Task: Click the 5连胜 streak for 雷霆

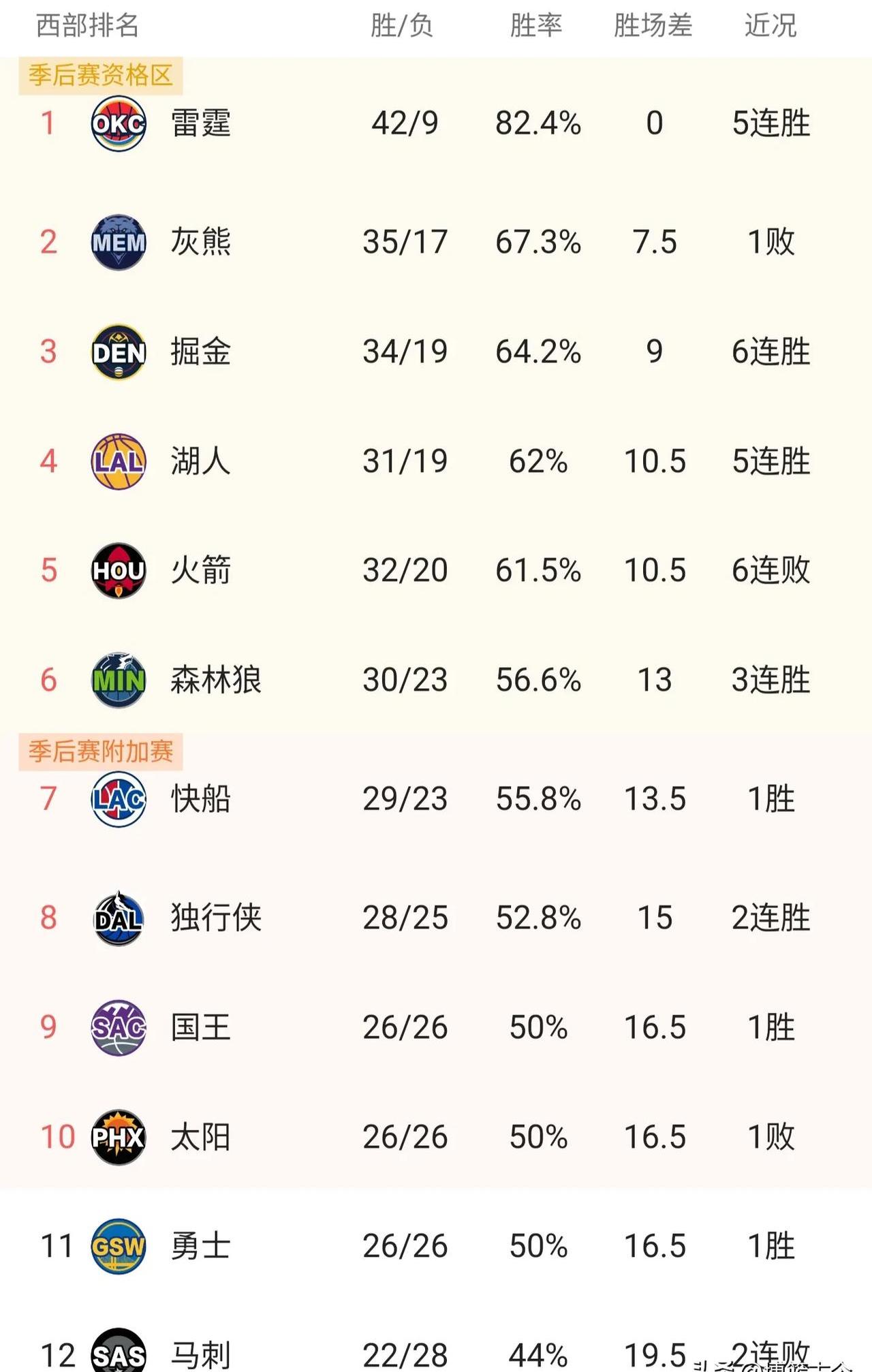Action: 770,123
